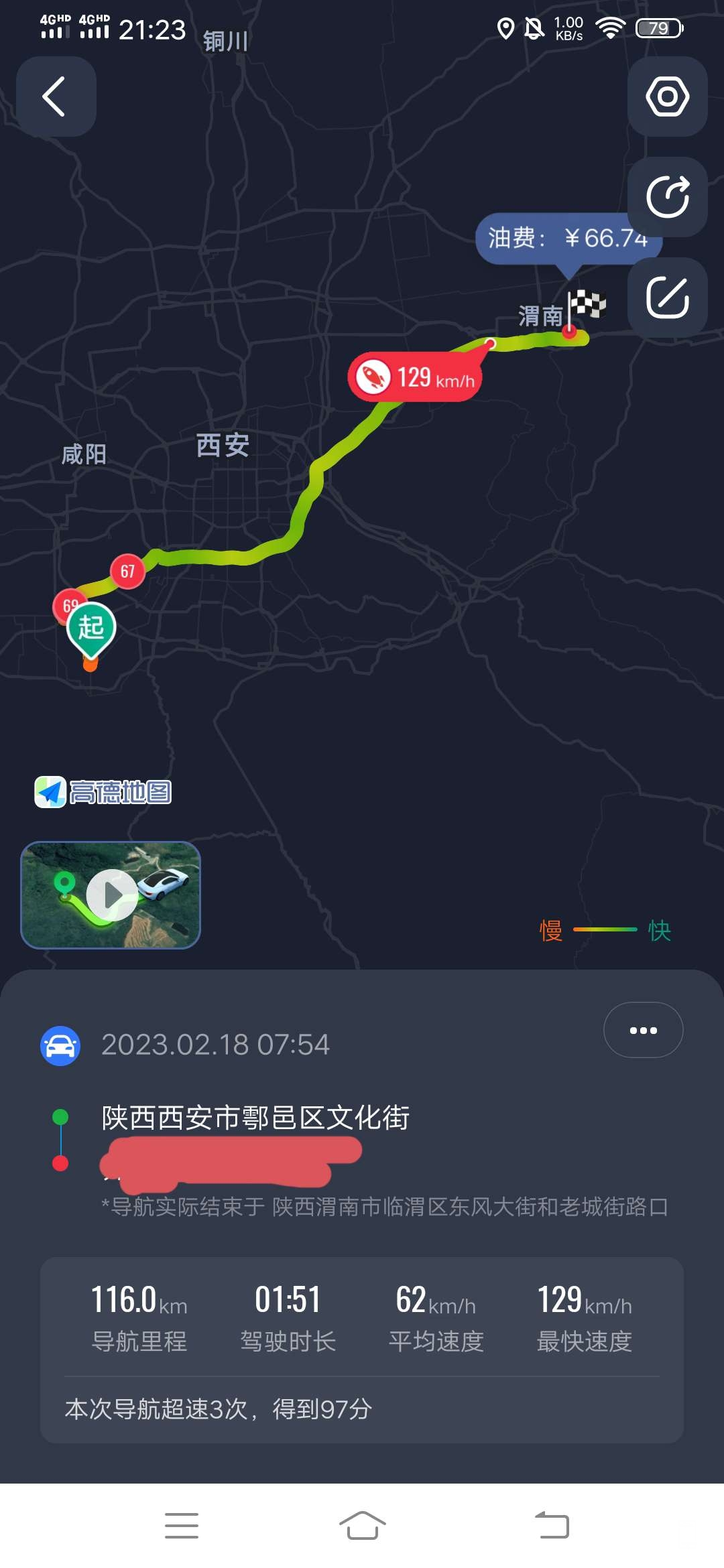Viewport: 724px width, 1568px height.
Task: Open the hexagon settings icon
Action: click(x=667, y=96)
